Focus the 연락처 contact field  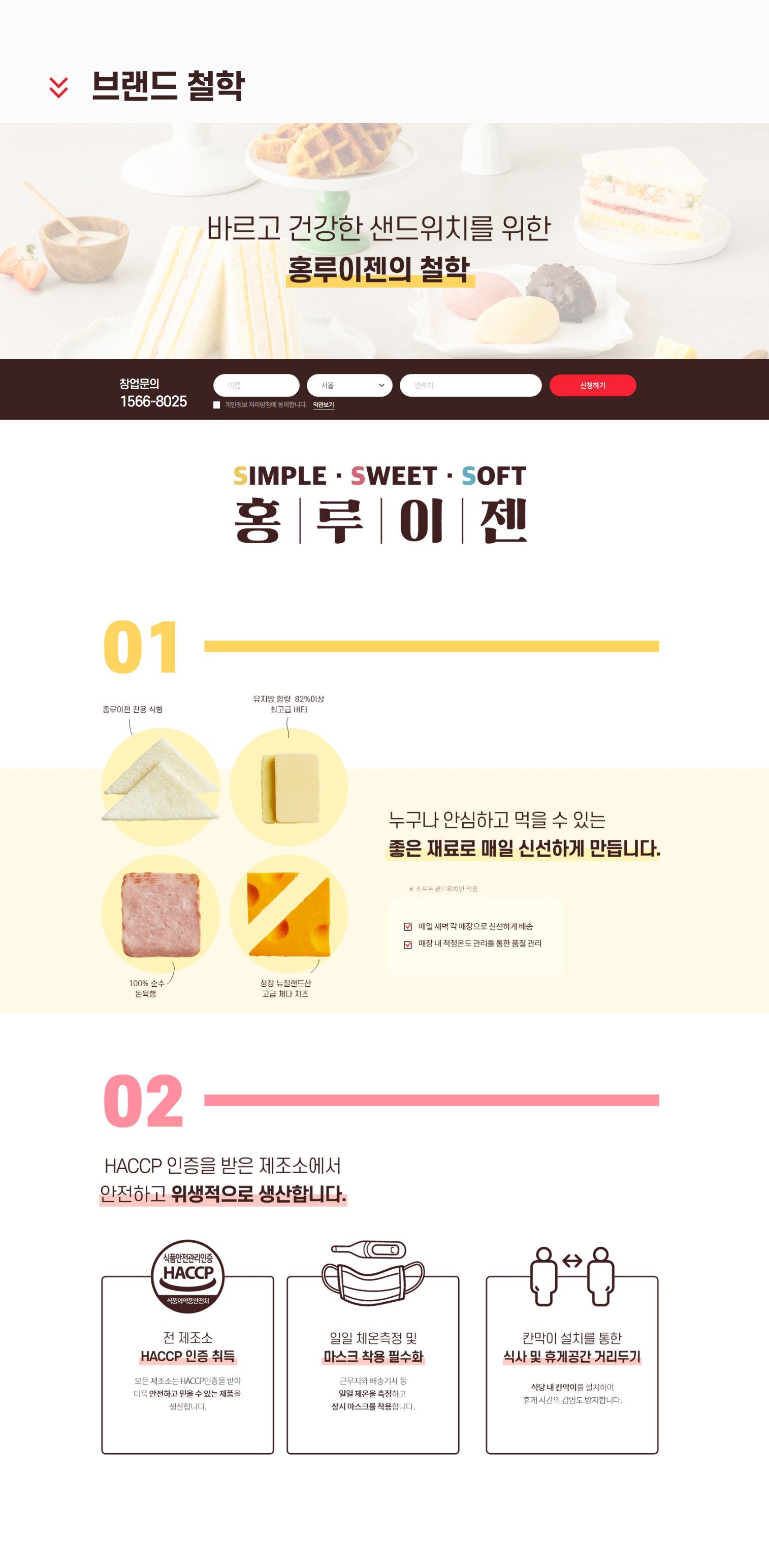(470, 385)
